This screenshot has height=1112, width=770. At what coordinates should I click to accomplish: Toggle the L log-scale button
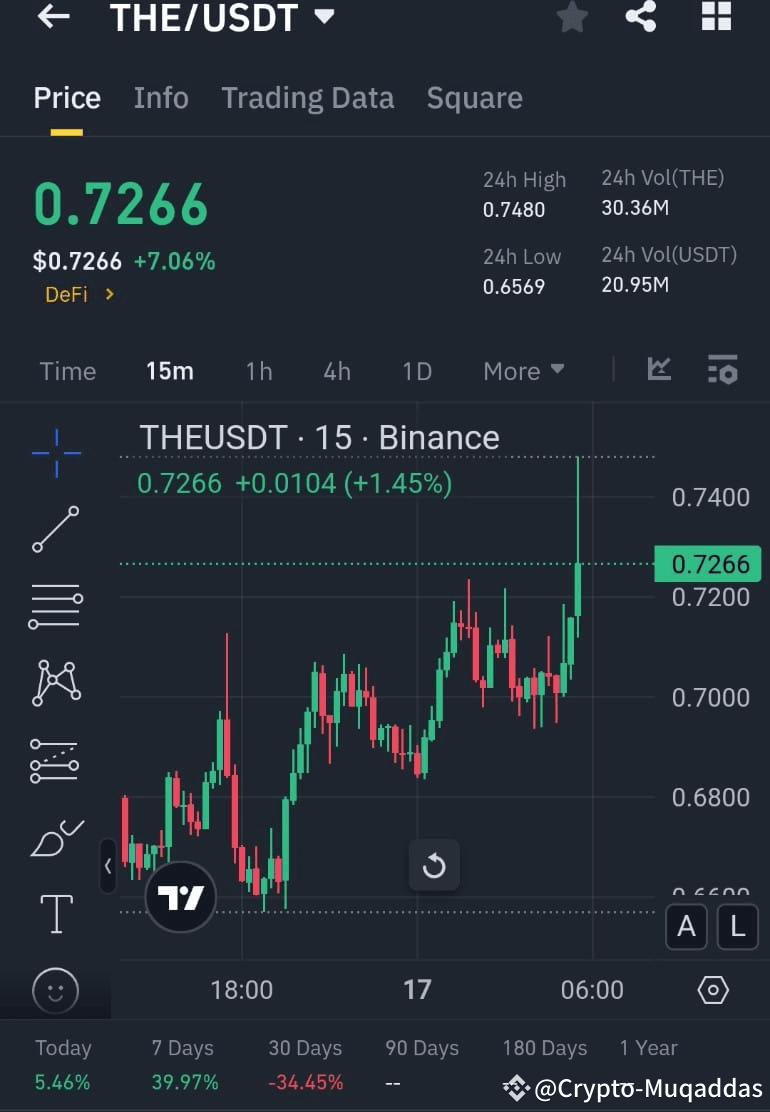[x=737, y=927]
